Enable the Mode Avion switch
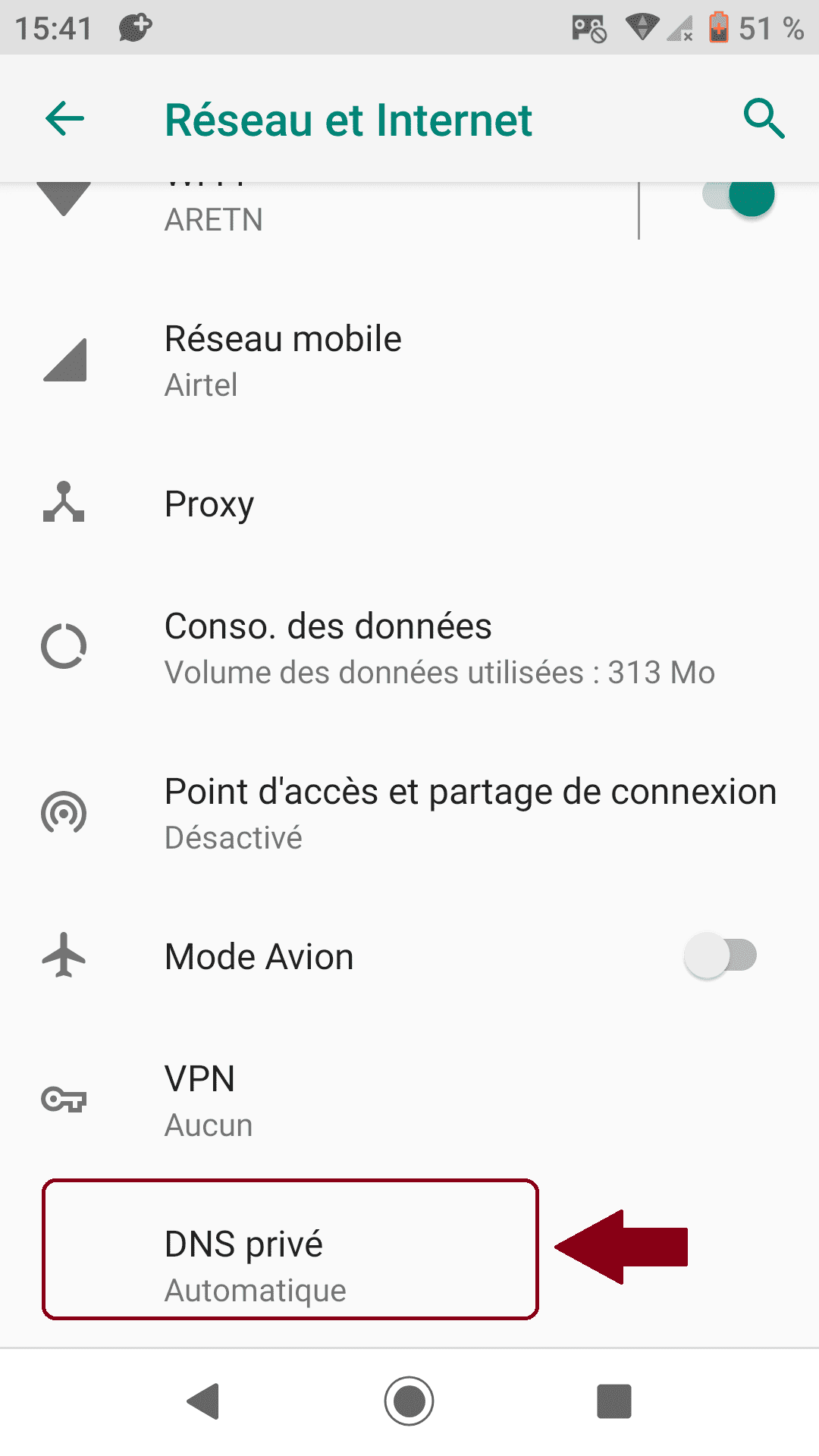 click(x=719, y=955)
